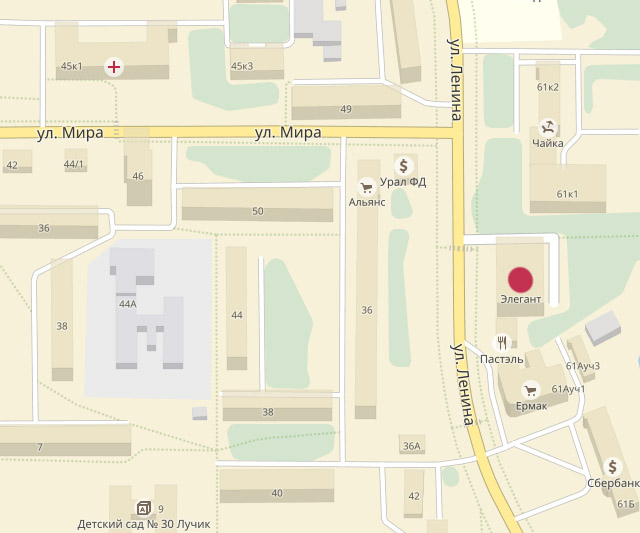The image size is (640, 533).
Task: Select the Ермак shop marker
Action: pos(531,390)
